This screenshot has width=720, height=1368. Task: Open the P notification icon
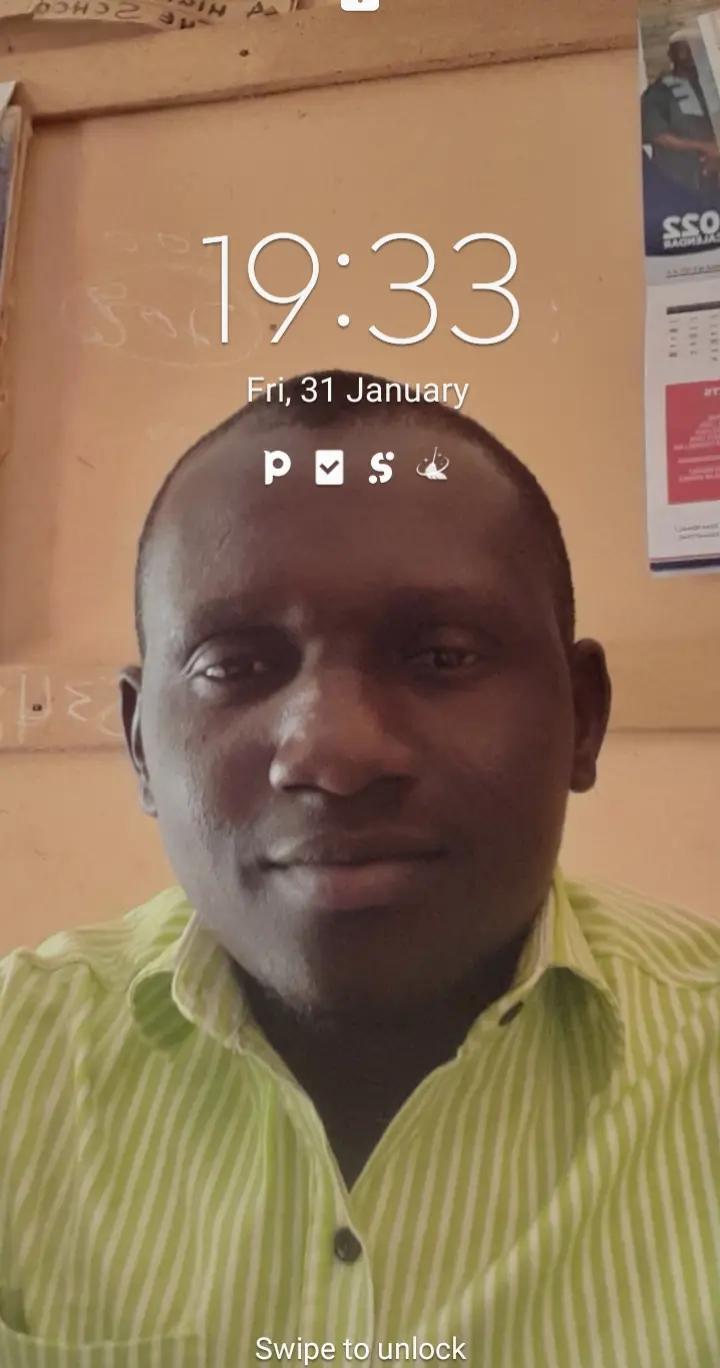point(277,467)
